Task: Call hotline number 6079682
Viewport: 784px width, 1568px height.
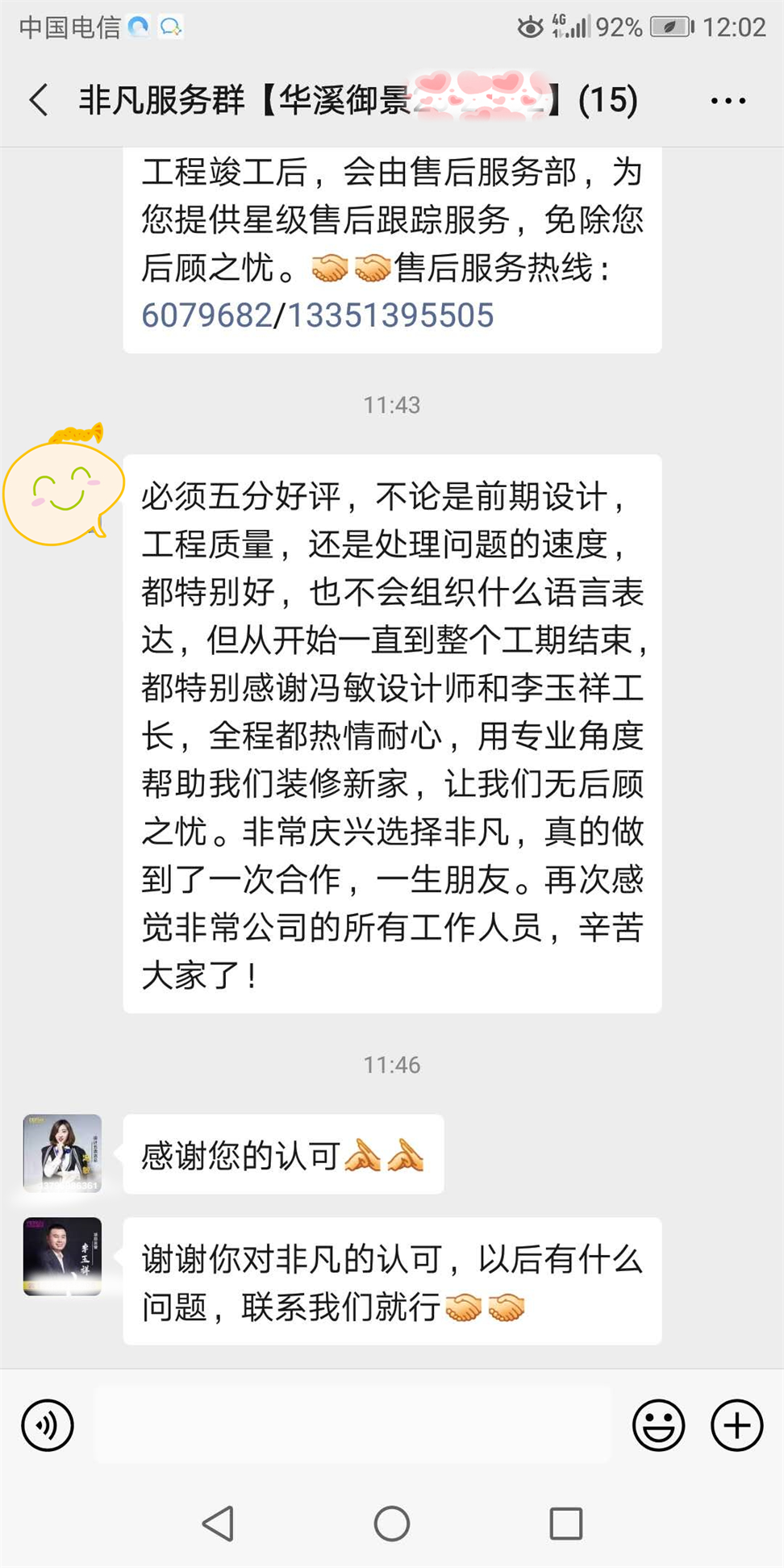Action: click(206, 315)
